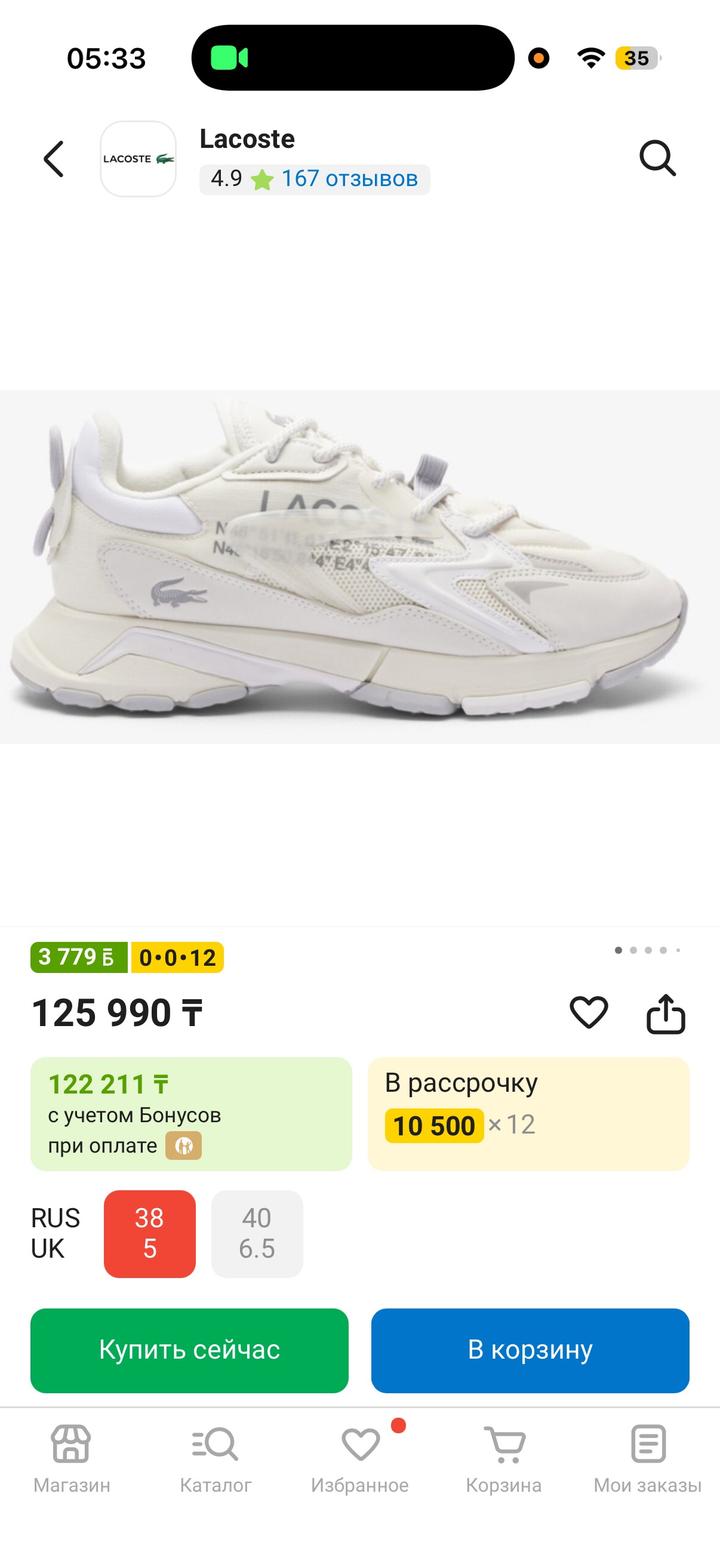Tap Купить сейчас

(189, 1350)
